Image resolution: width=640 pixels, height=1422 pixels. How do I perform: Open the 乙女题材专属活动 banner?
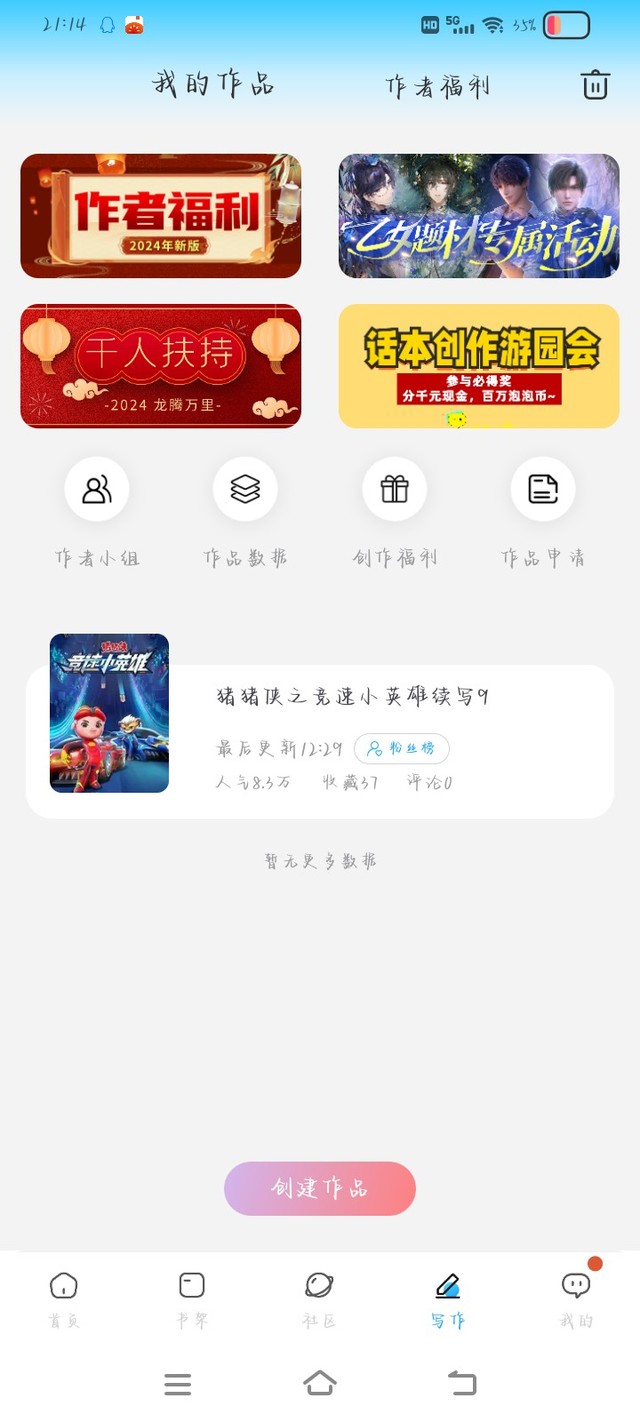coord(479,216)
